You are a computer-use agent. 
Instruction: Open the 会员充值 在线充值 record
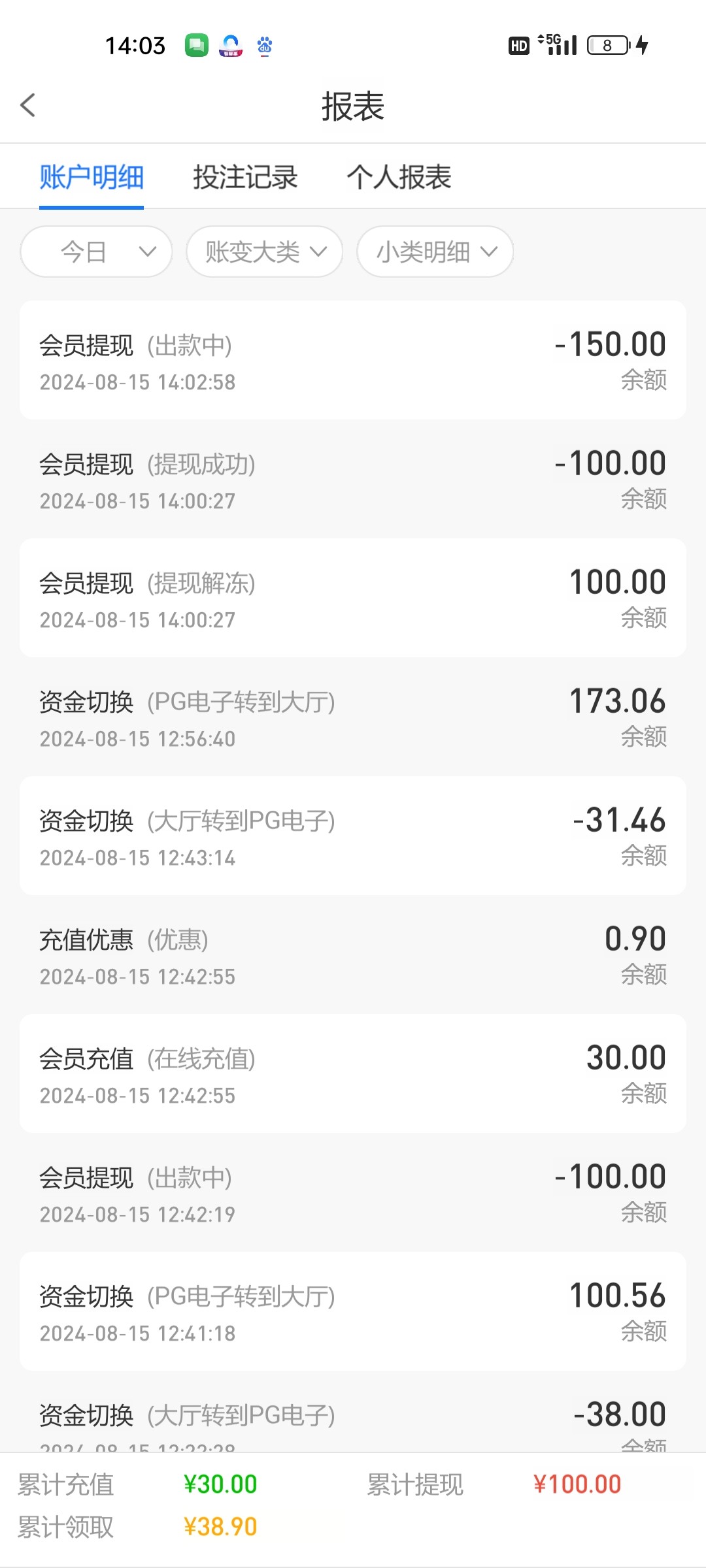pyautogui.click(x=353, y=1073)
